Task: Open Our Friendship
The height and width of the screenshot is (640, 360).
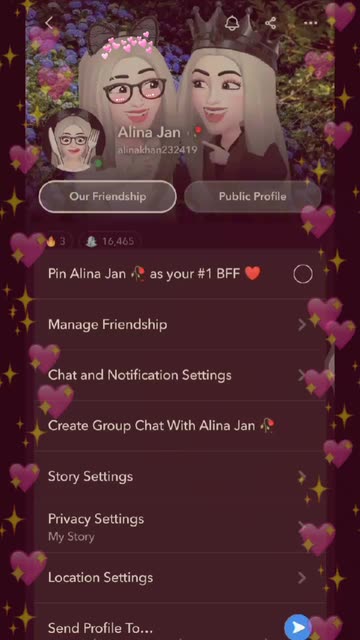Action: tap(108, 196)
